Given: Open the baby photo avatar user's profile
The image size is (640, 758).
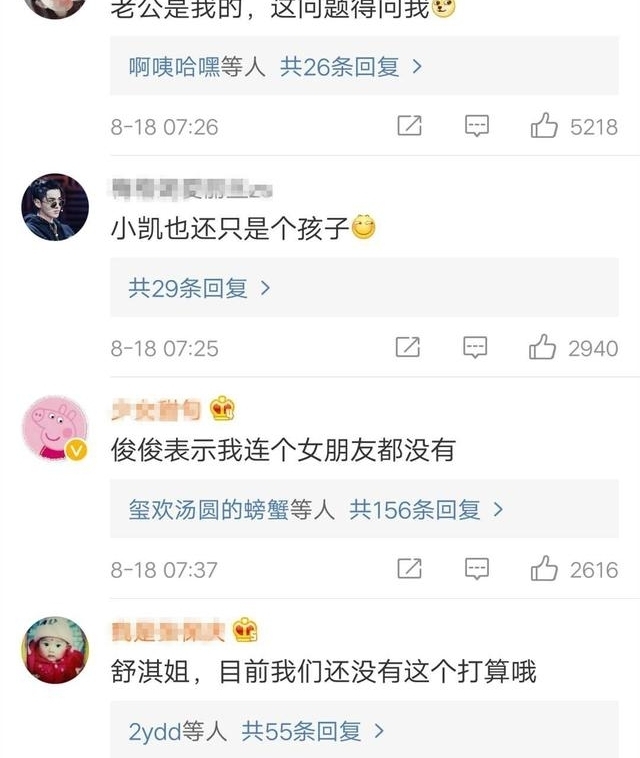Looking at the screenshot, I should pyautogui.click(x=55, y=649).
